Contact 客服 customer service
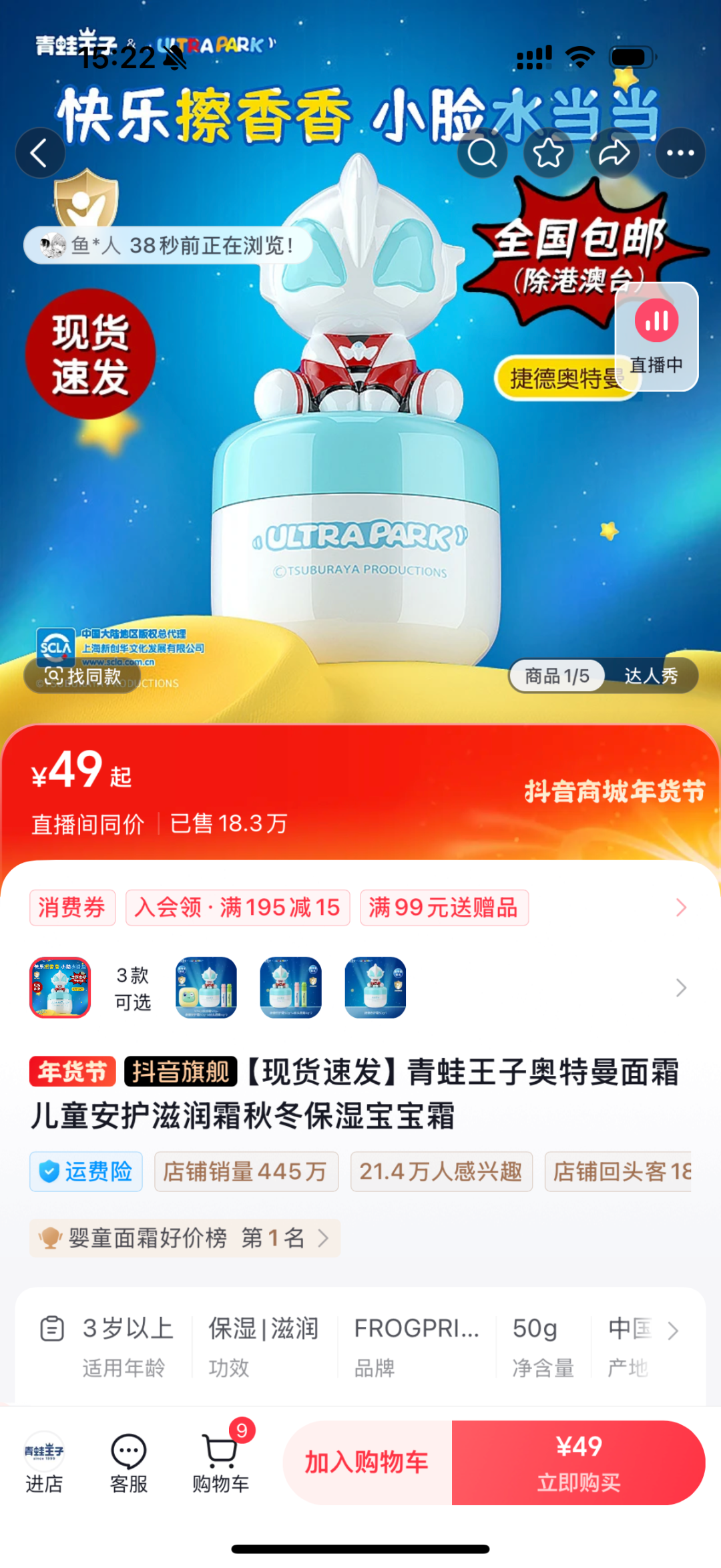 pyautogui.click(x=128, y=1462)
